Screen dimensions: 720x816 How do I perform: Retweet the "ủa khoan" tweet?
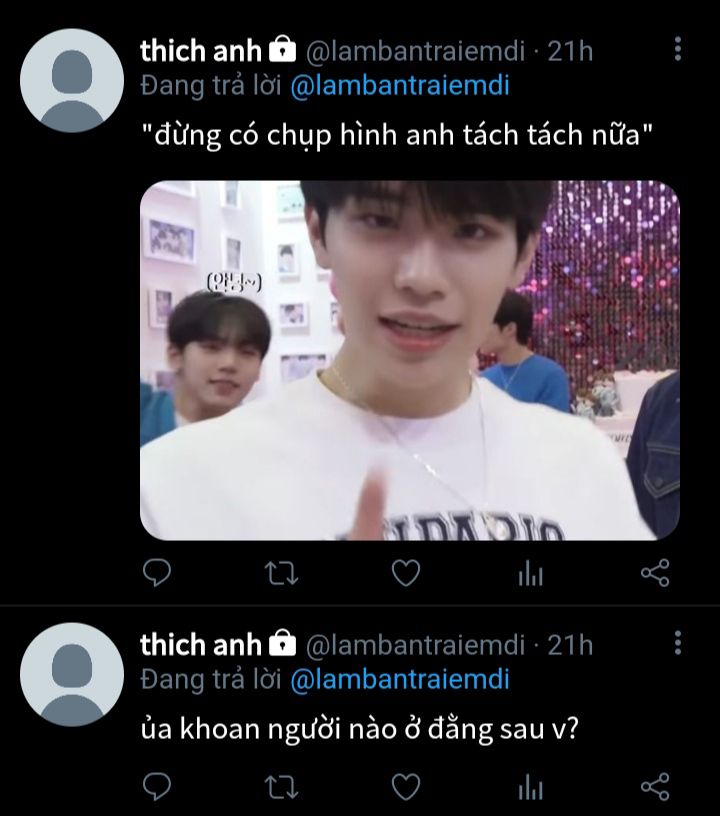(280, 787)
